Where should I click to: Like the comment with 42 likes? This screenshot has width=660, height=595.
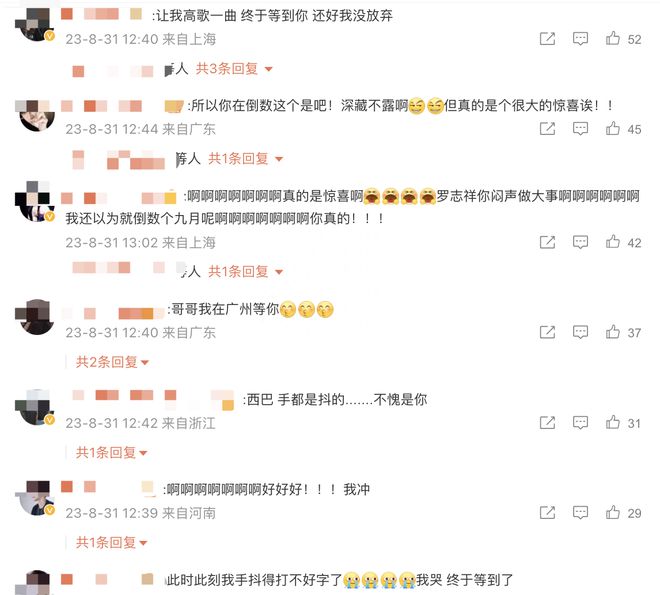(x=613, y=243)
